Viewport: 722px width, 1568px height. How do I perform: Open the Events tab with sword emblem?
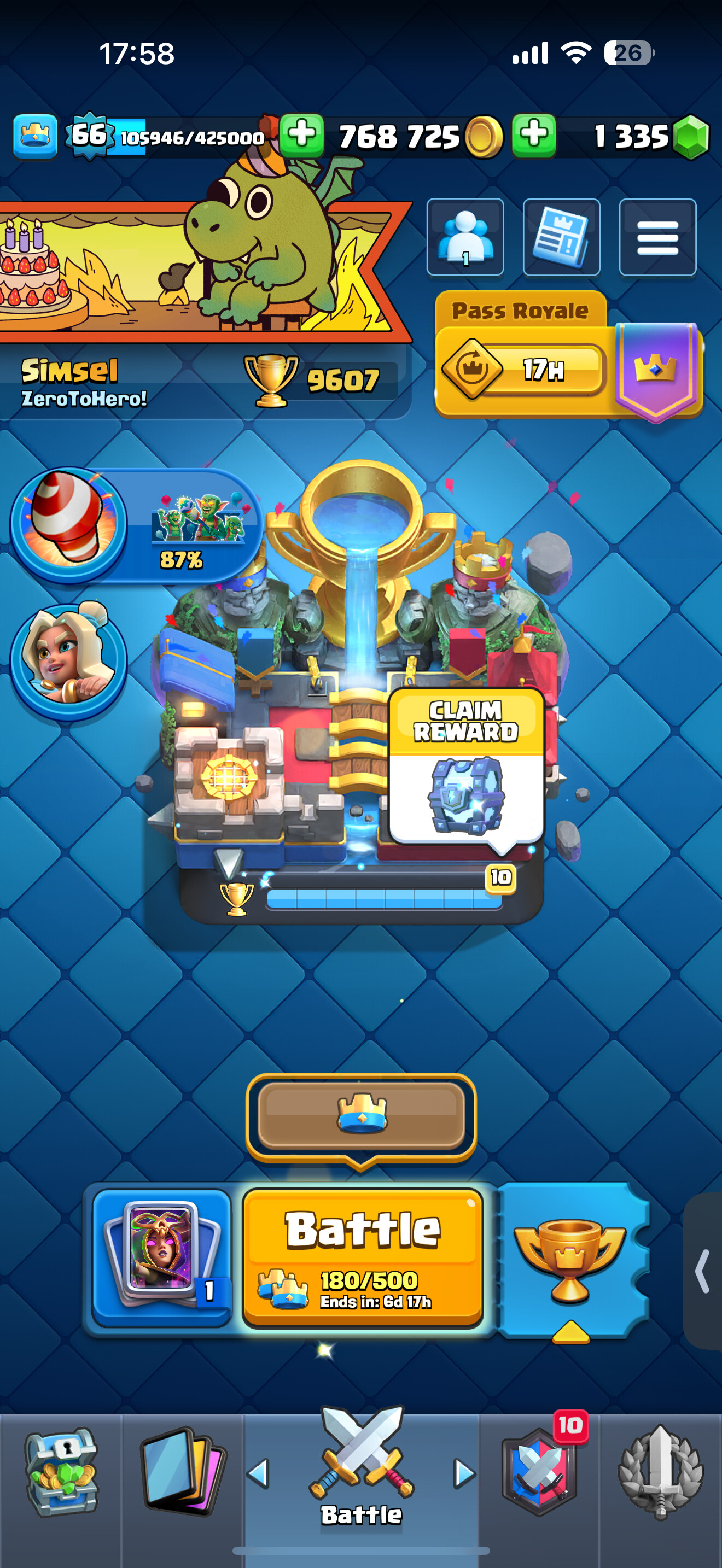(x=661, y=1473)
